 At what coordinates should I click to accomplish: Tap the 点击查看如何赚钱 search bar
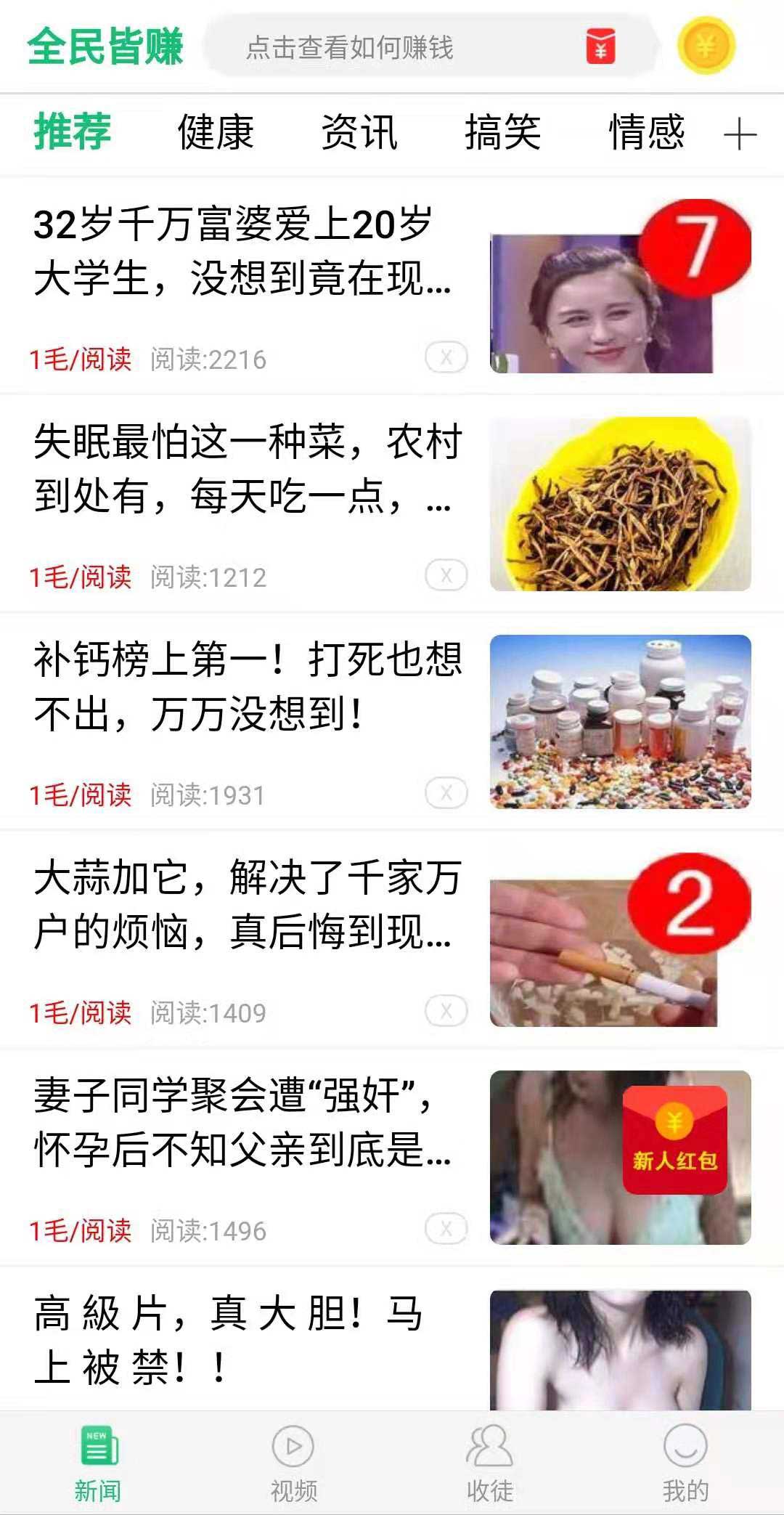(433, 48)
